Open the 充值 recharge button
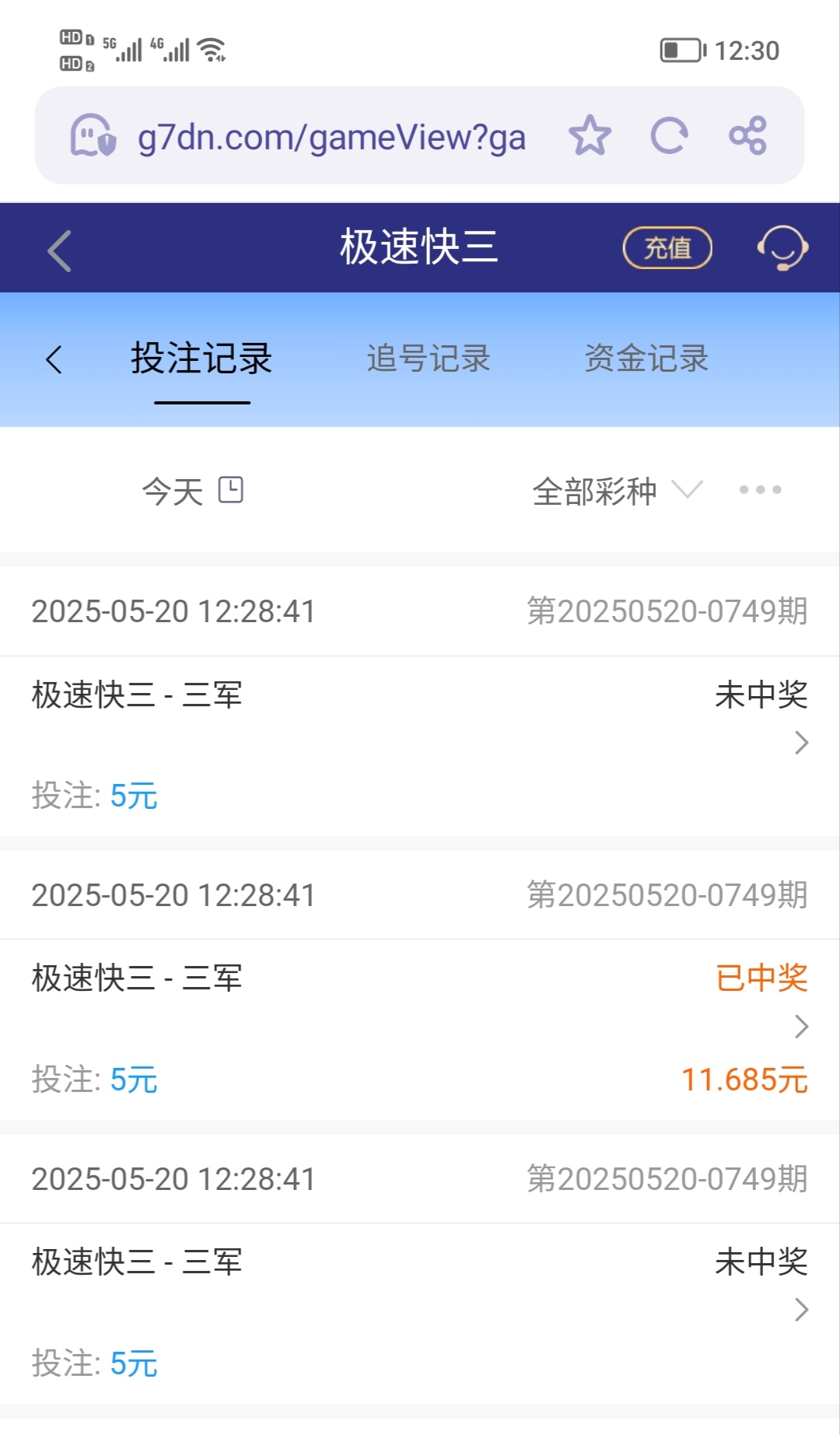This screenshot has width=840, height=1435. point(667,248)
